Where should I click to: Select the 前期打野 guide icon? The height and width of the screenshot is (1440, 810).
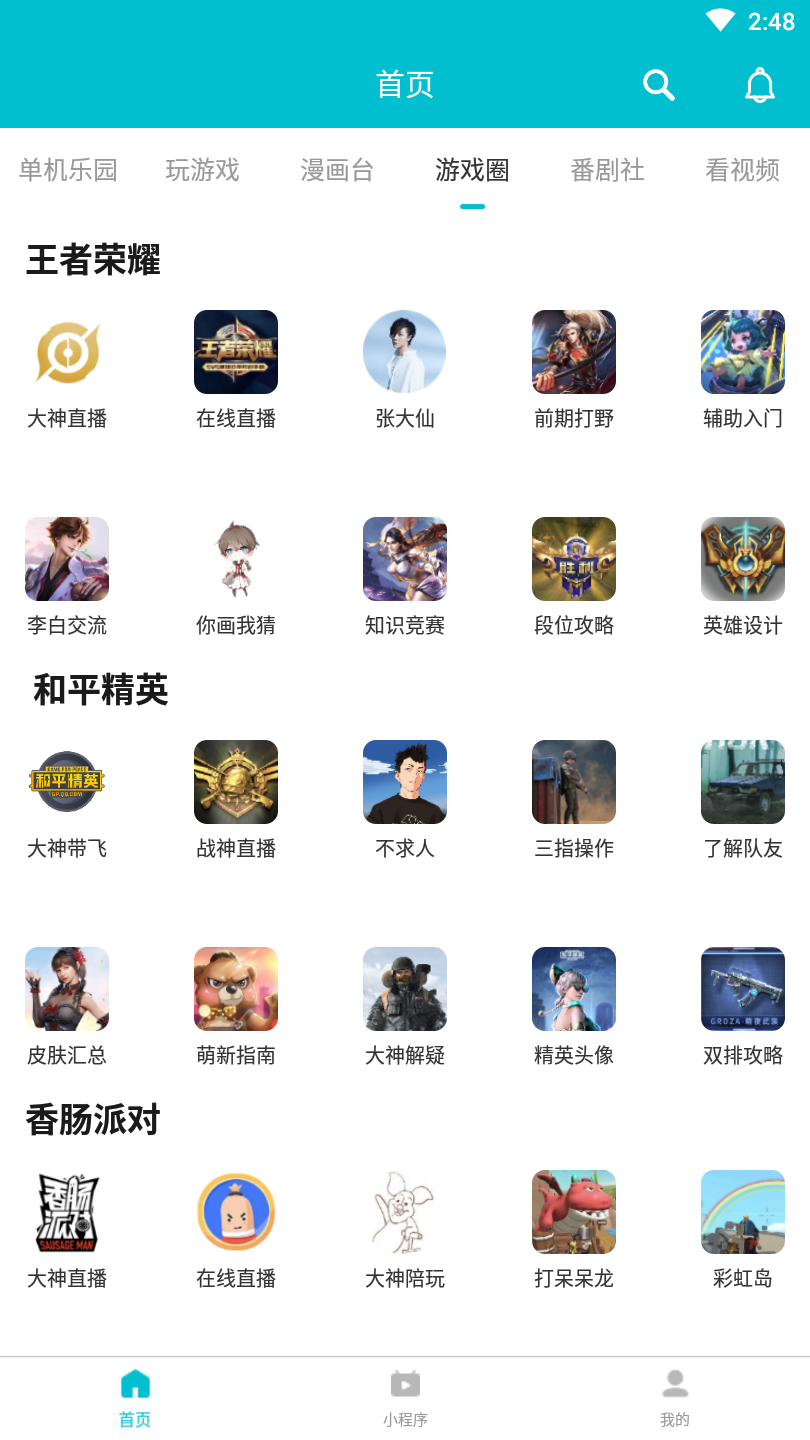point(573,352)
